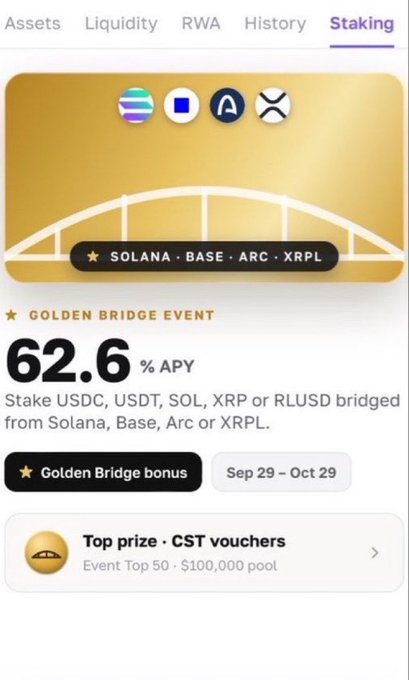Open the Golden Bridge event banner card
This screenshot has width=409, height=680.
tap(204, 177)
